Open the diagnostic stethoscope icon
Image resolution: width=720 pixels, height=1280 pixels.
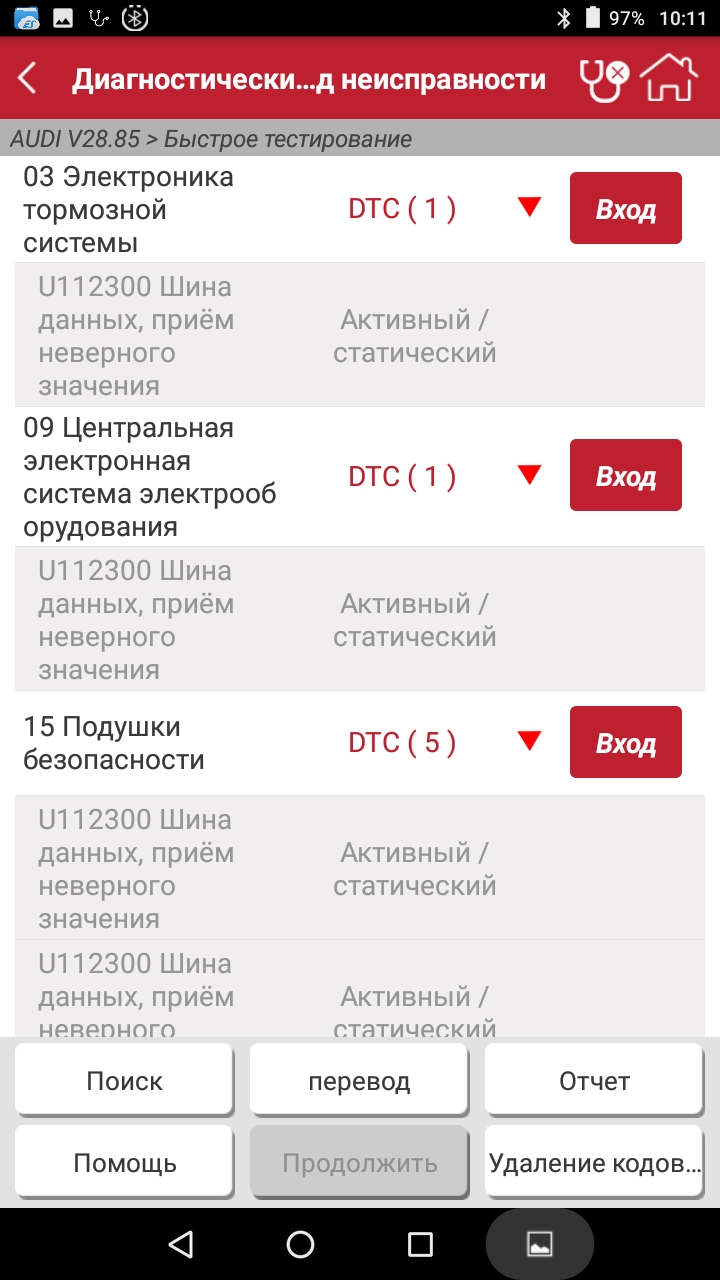604,79
